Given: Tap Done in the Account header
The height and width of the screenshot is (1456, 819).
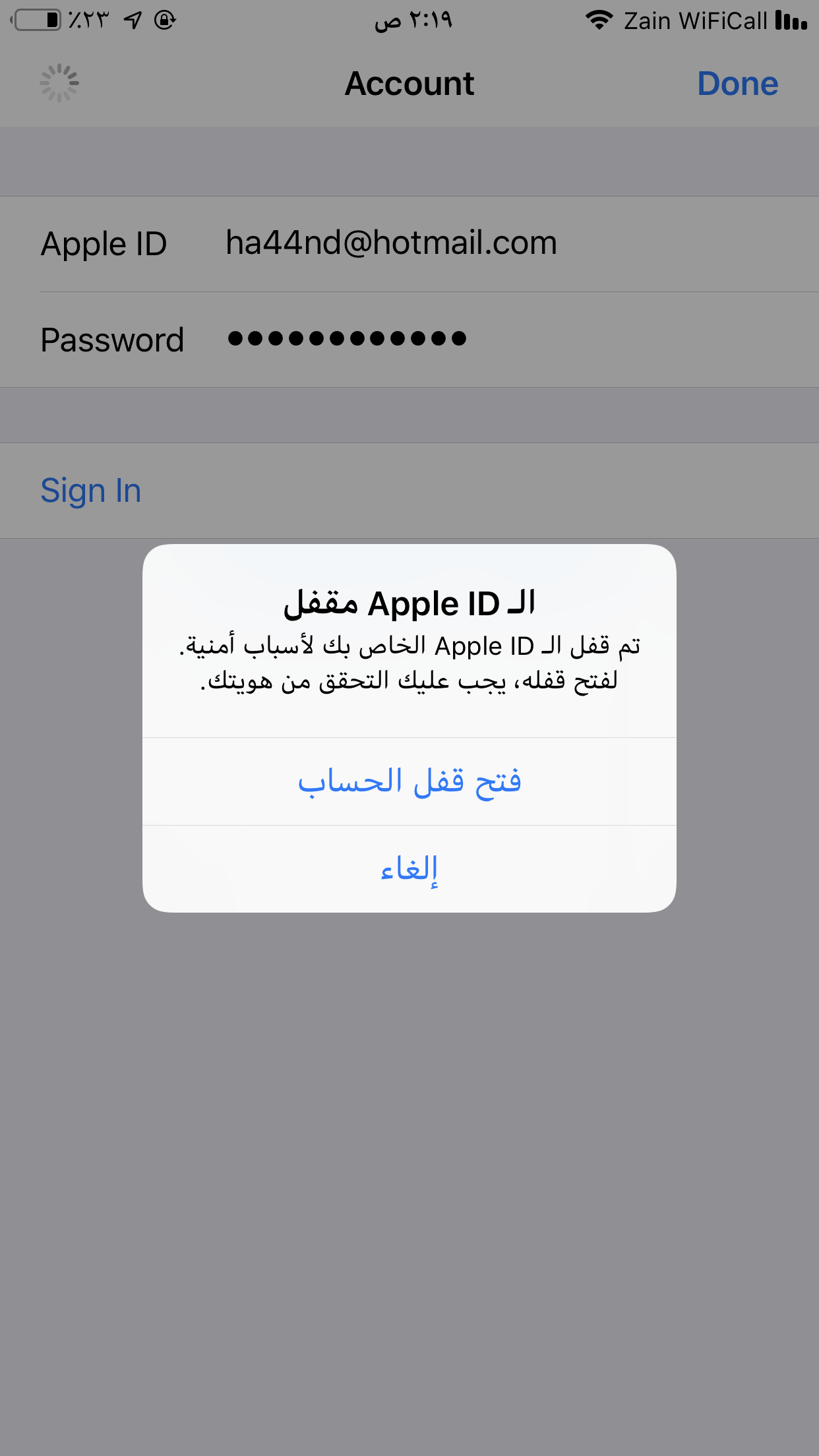Looking at the screenshot, I should click(738, 84).
